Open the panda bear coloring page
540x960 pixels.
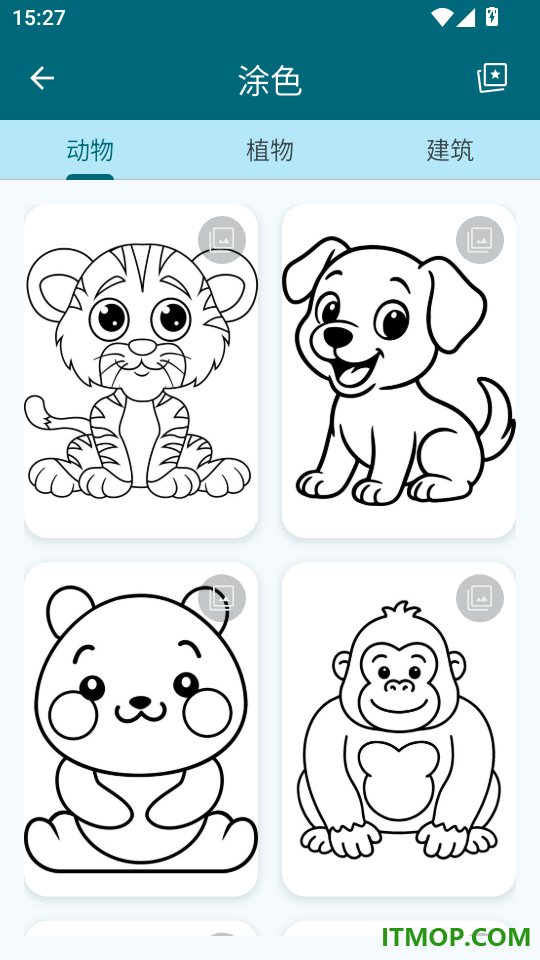(141, 729)
